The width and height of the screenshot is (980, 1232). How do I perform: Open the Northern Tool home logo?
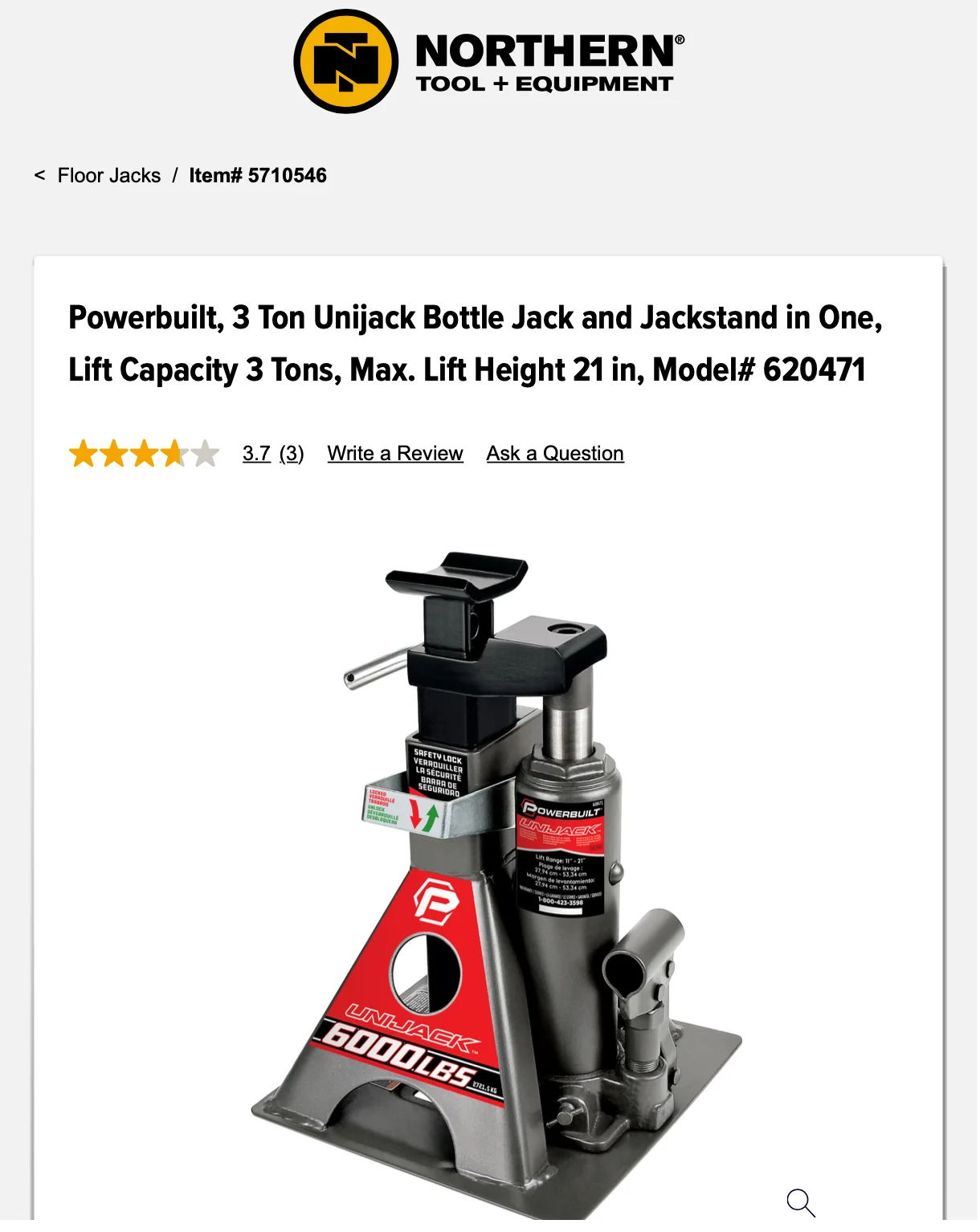489,62
